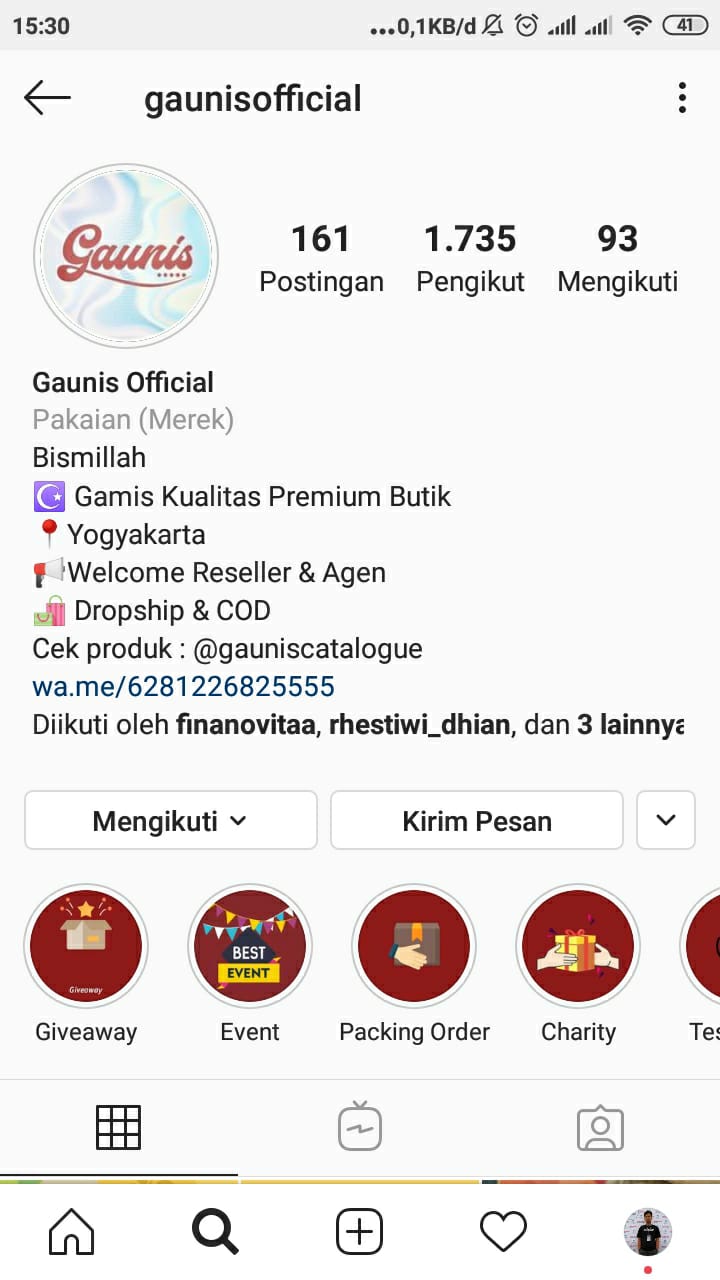
Task: Open the Gaunis profile picture
Action: coord(126,256)
